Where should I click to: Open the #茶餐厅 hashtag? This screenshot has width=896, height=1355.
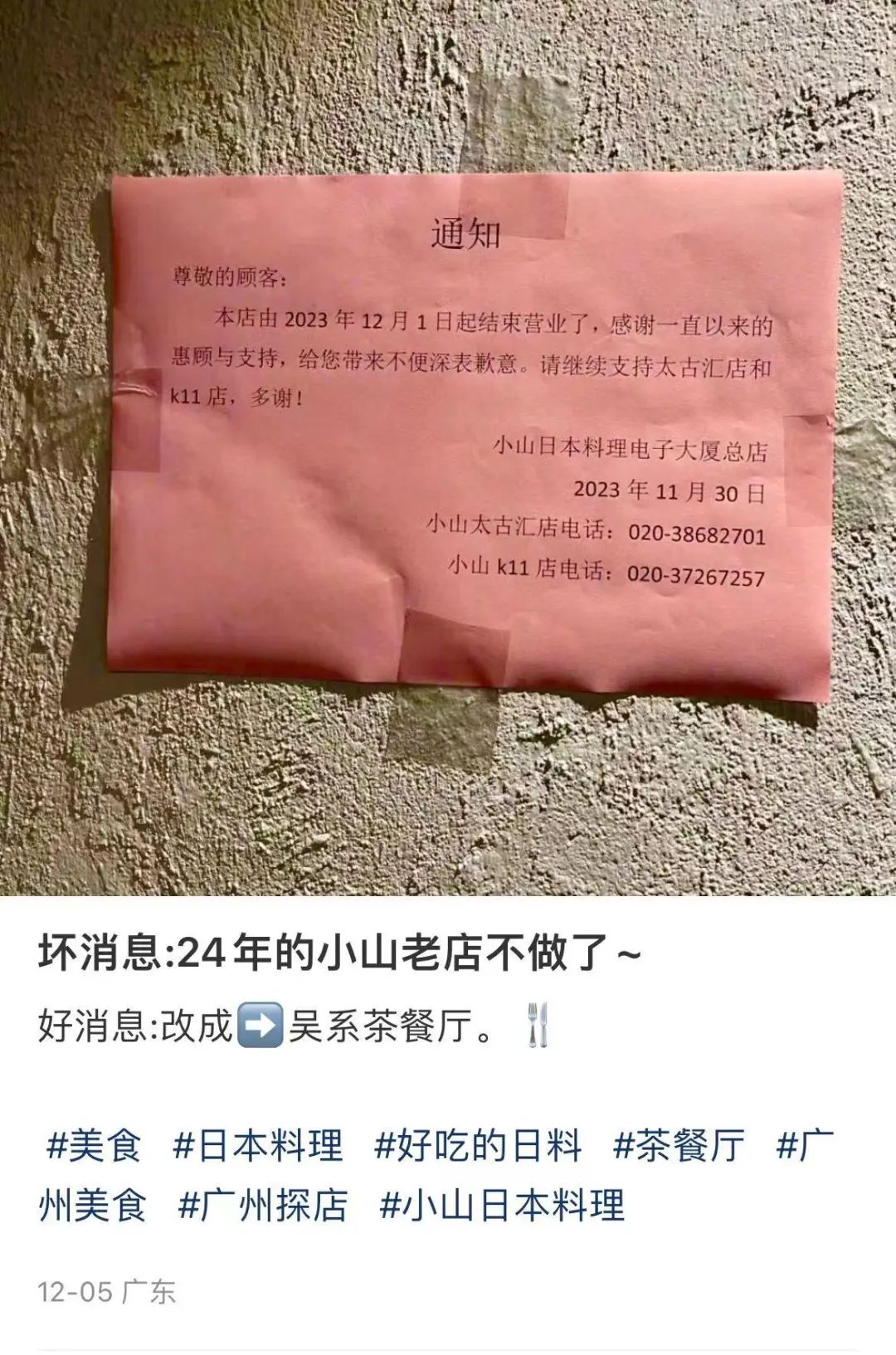pos(679,1146)
